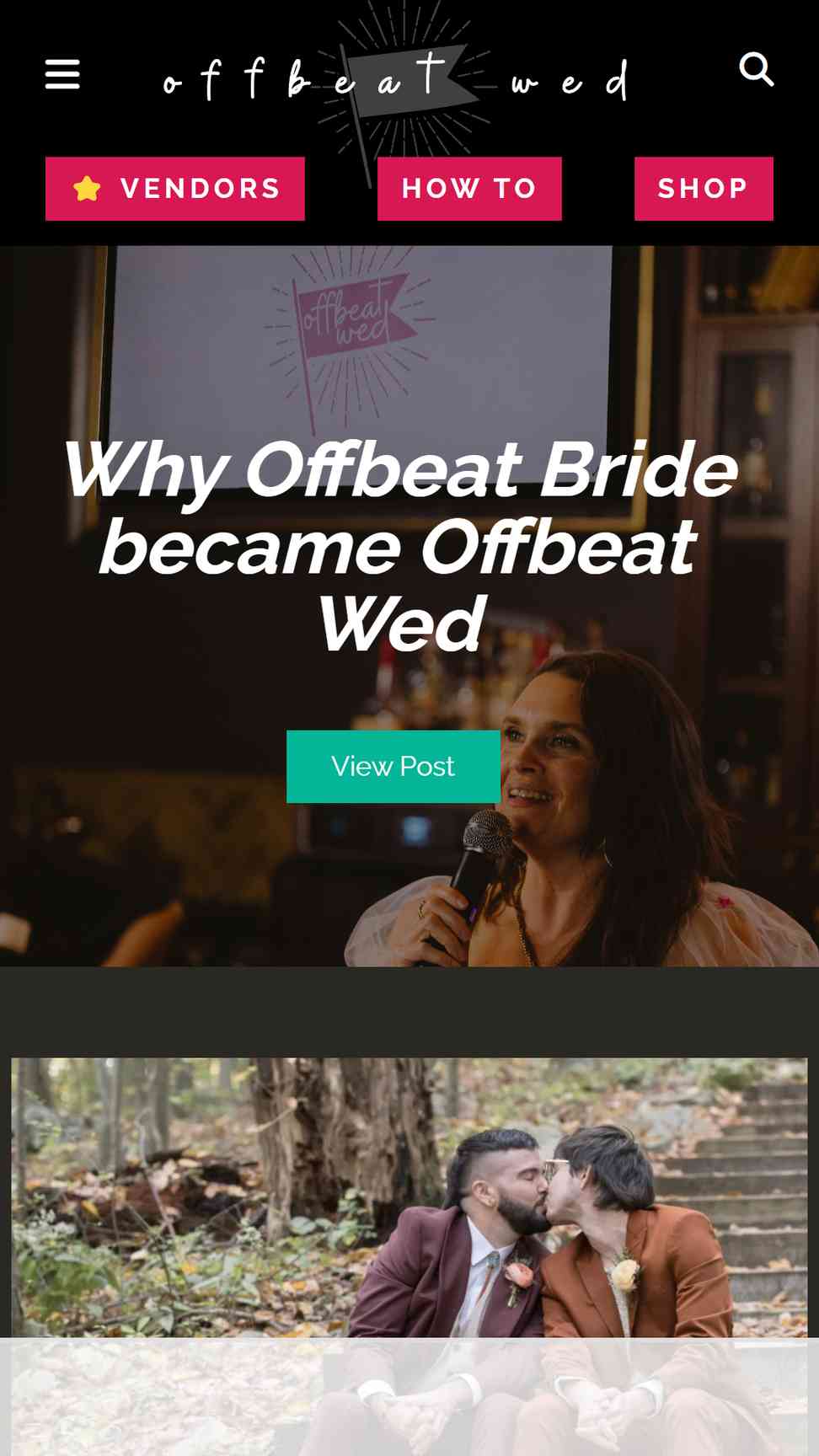
Task: Open the search magnifier icon
Action: click(x=756, y=69)
